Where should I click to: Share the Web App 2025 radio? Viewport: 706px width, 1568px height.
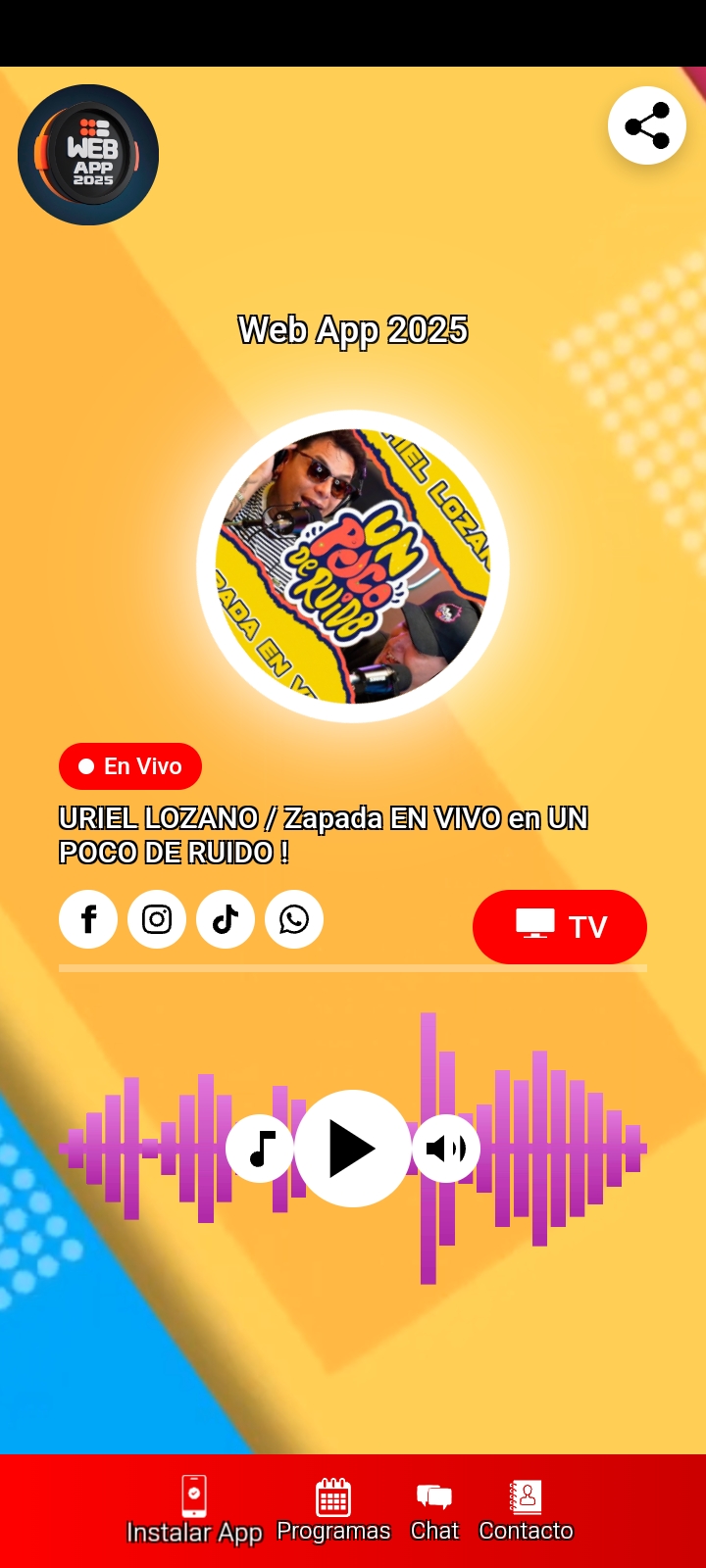(647, 125)
